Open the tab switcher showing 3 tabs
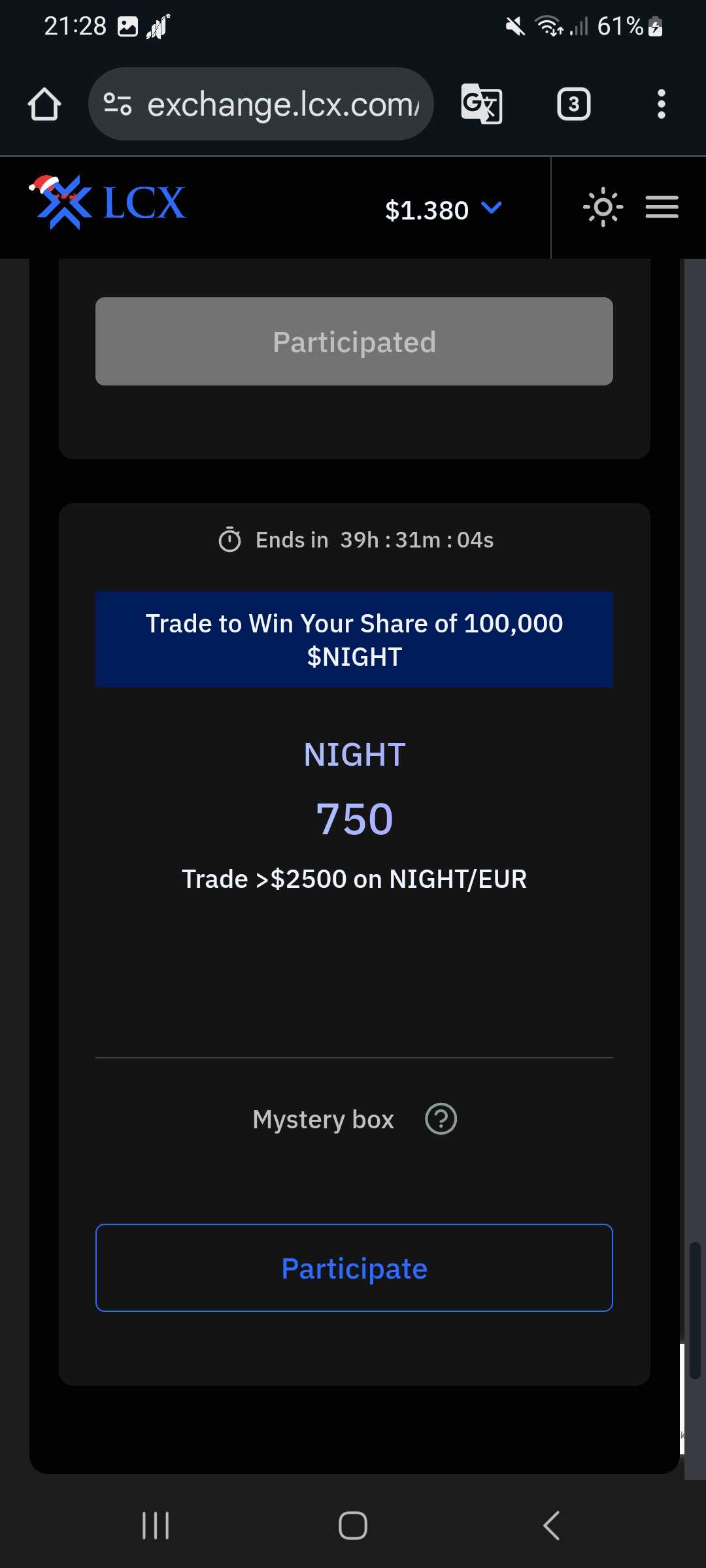This screenshot has width=706, height=1568. click(x=573, y=105)
